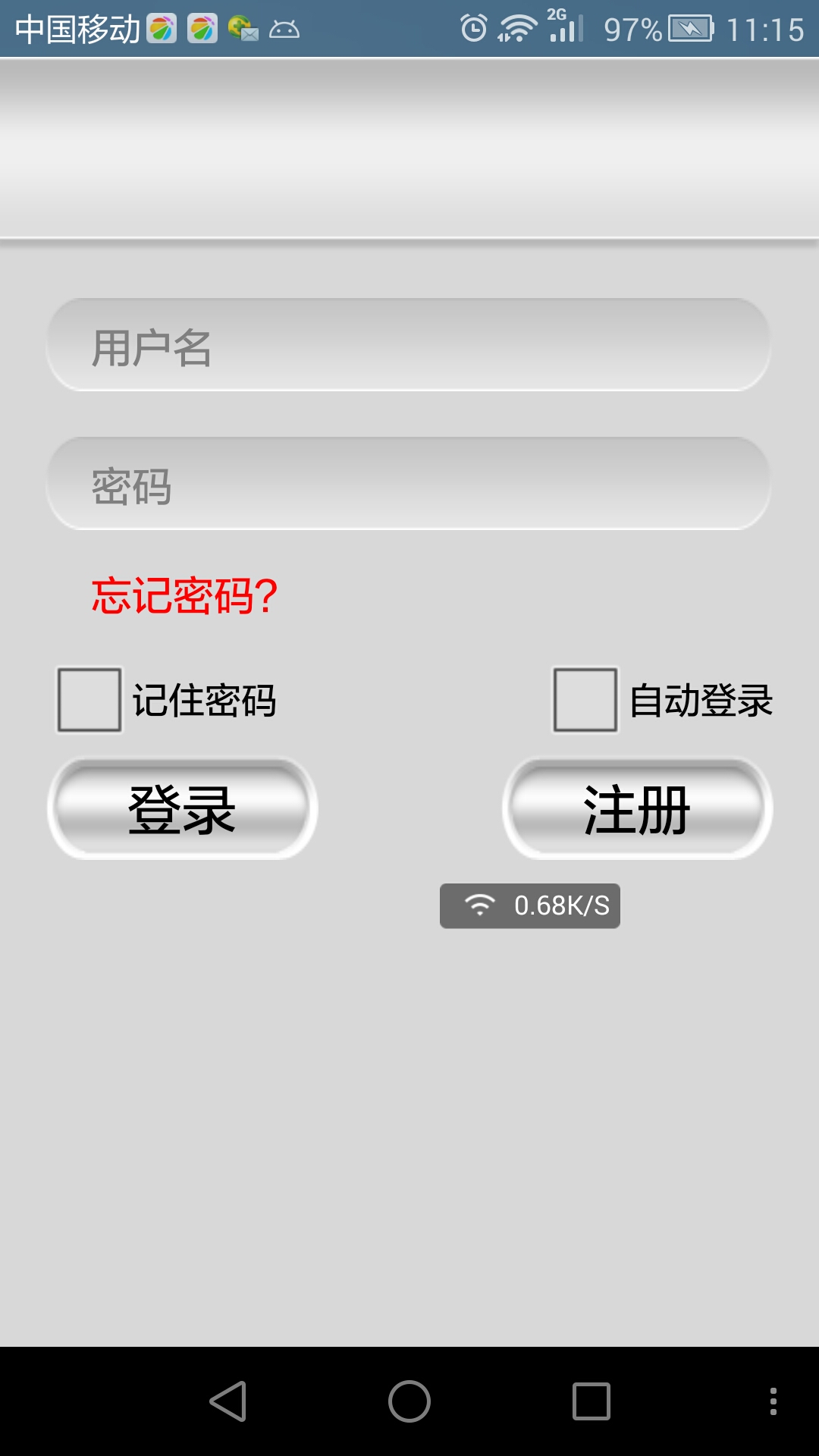This screenshot has width=819, height=1456.
Task: Tap the 中国移动 carrier label
Action: point(72,29)
